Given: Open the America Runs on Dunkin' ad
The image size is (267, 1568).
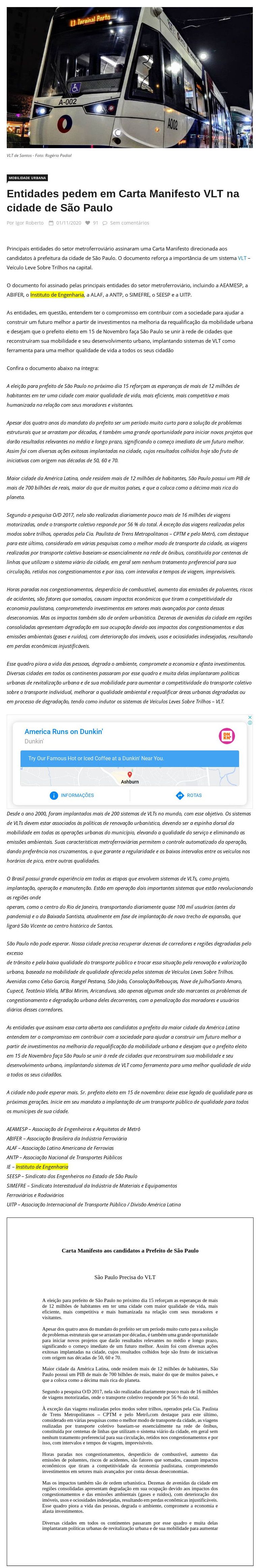Looking at the screenshot, I should pyautogui.click(x=64, y=731).
